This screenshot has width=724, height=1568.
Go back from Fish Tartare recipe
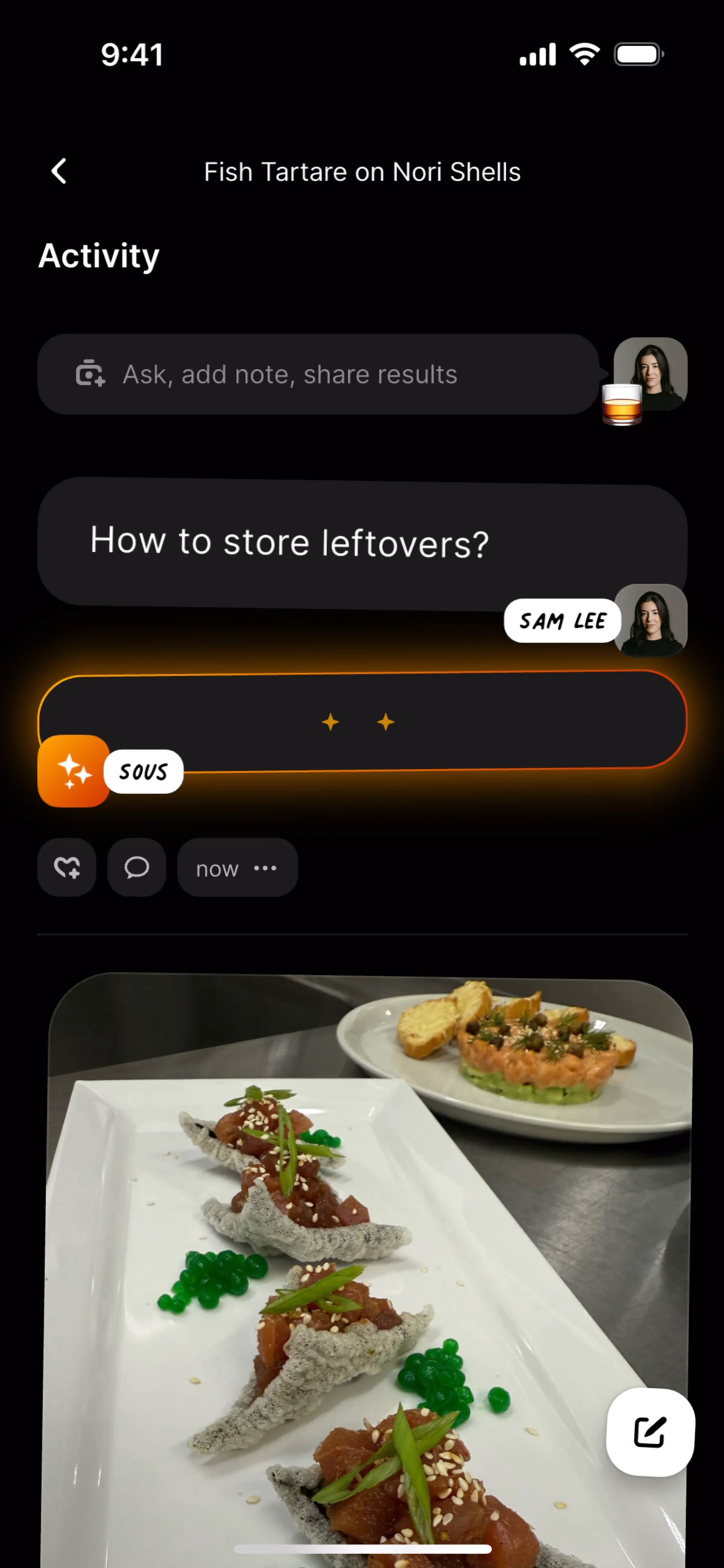[59, 171]
